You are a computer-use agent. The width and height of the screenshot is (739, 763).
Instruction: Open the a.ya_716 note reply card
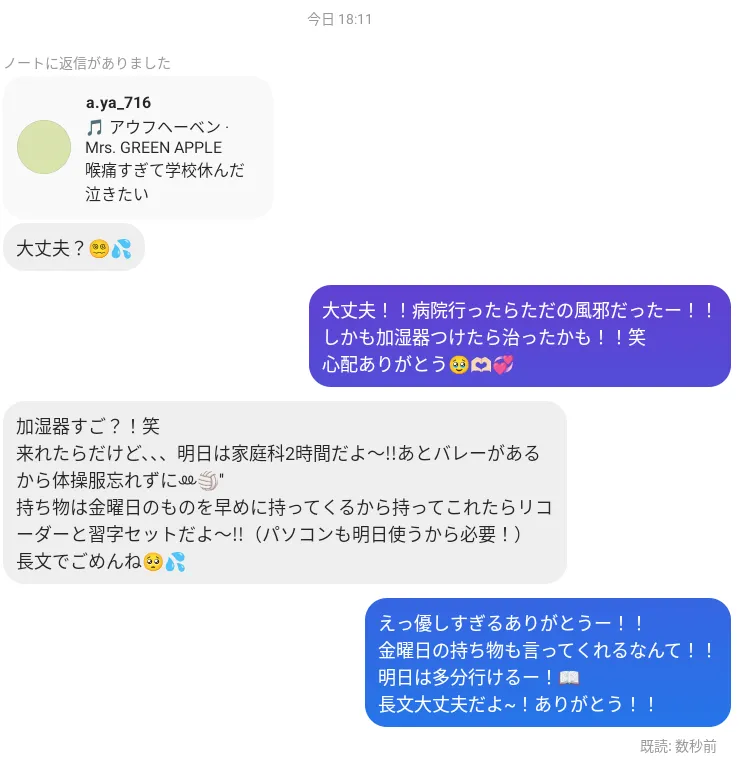coord(138,147)
